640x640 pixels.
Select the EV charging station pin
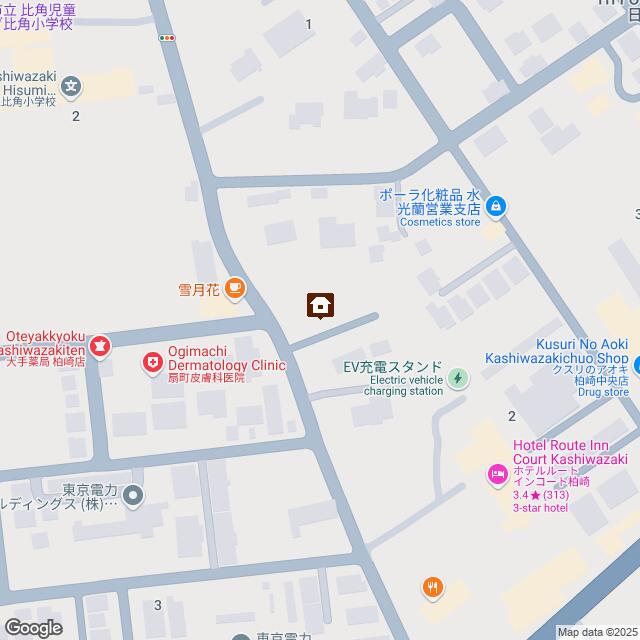tap(458, 378)
